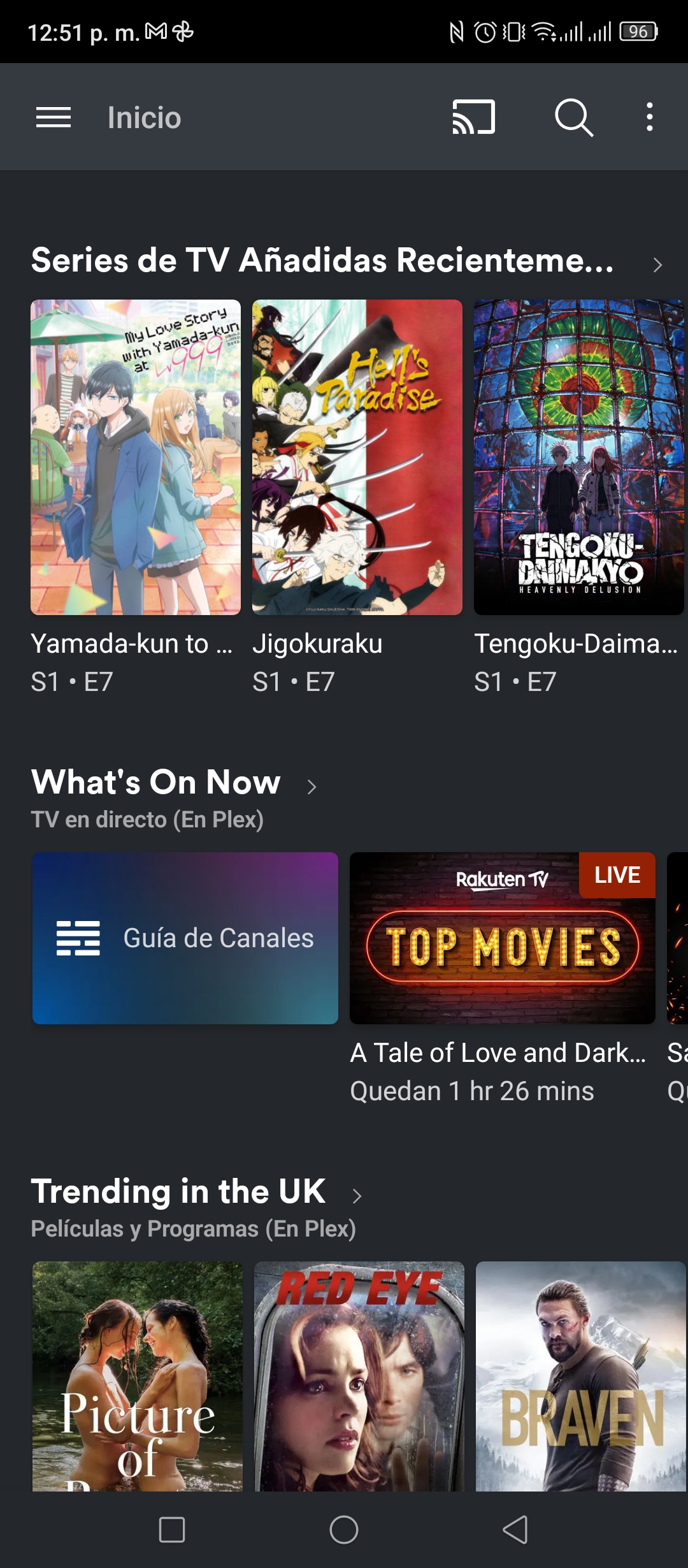
Task: Go back with system back button
Action: tap(515, 1530)
